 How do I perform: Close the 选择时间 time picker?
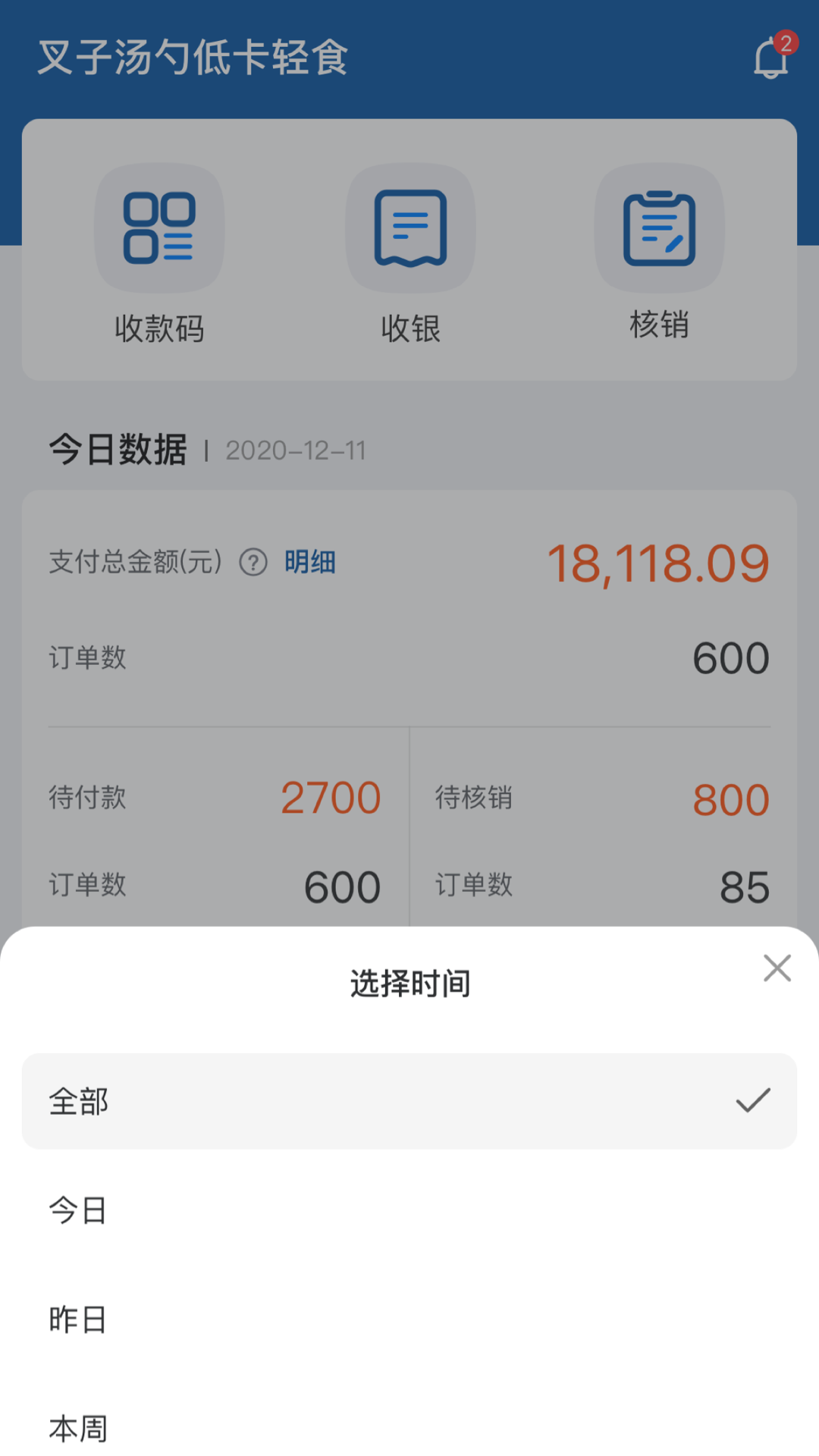point(777,968)
